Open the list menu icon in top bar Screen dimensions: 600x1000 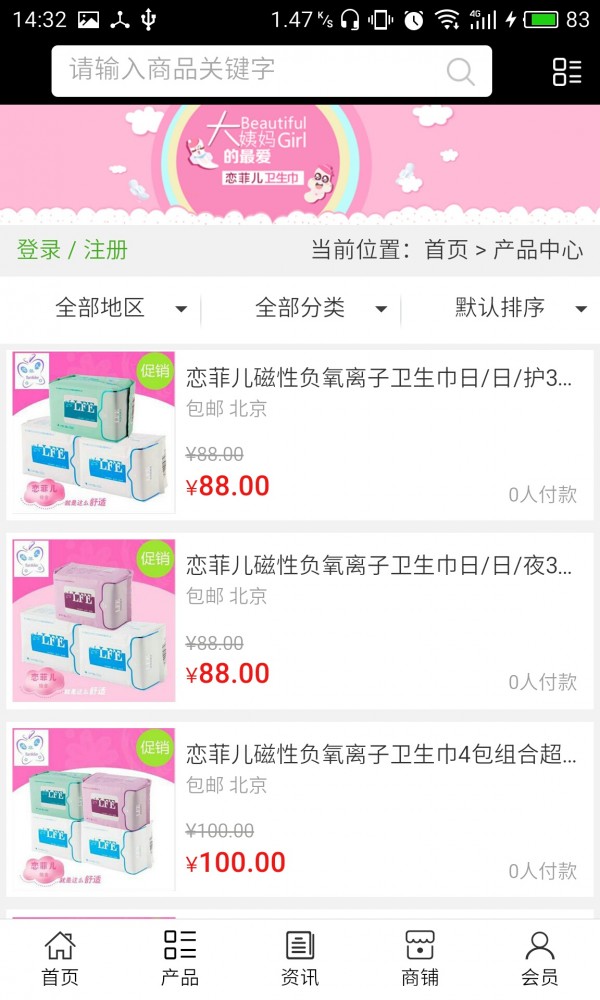point(566,71)
